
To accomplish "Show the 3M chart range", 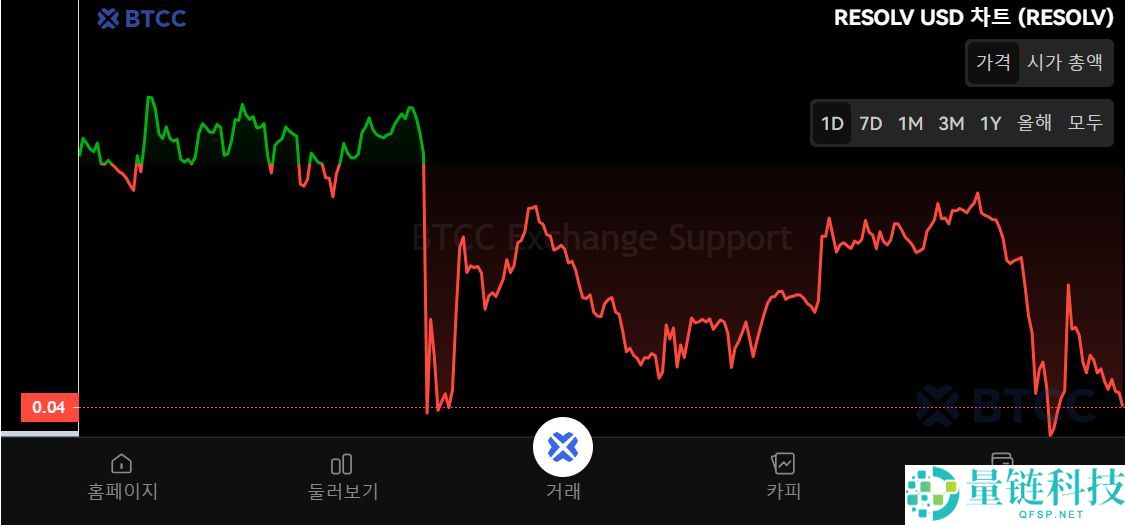I will (x=951, y=123).
